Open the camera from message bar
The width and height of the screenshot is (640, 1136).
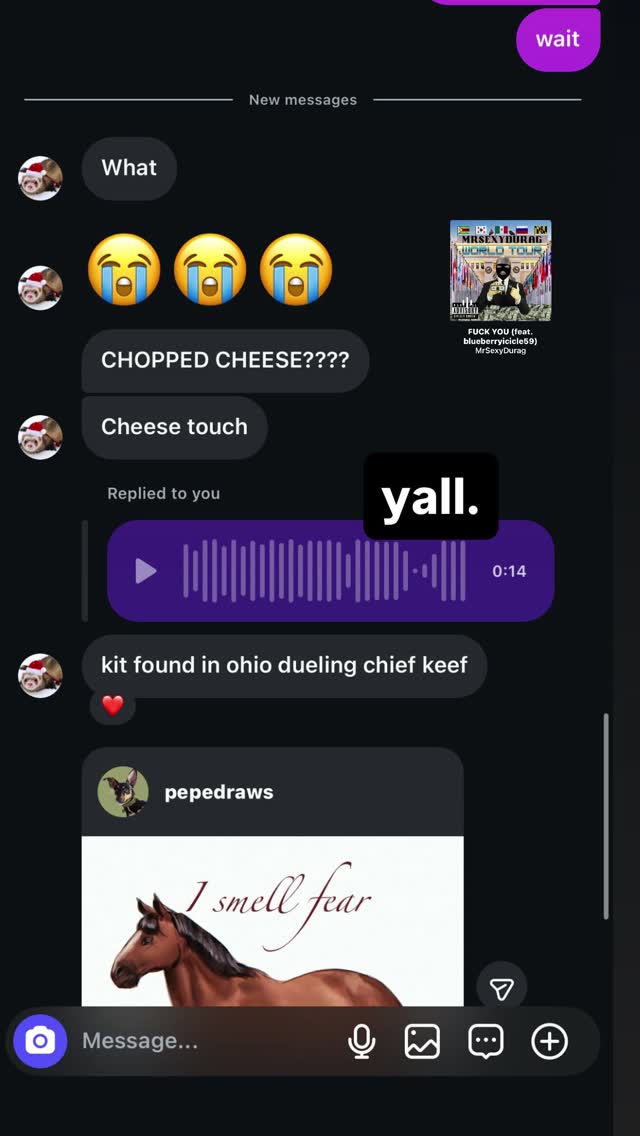[x=40, y=1041]
